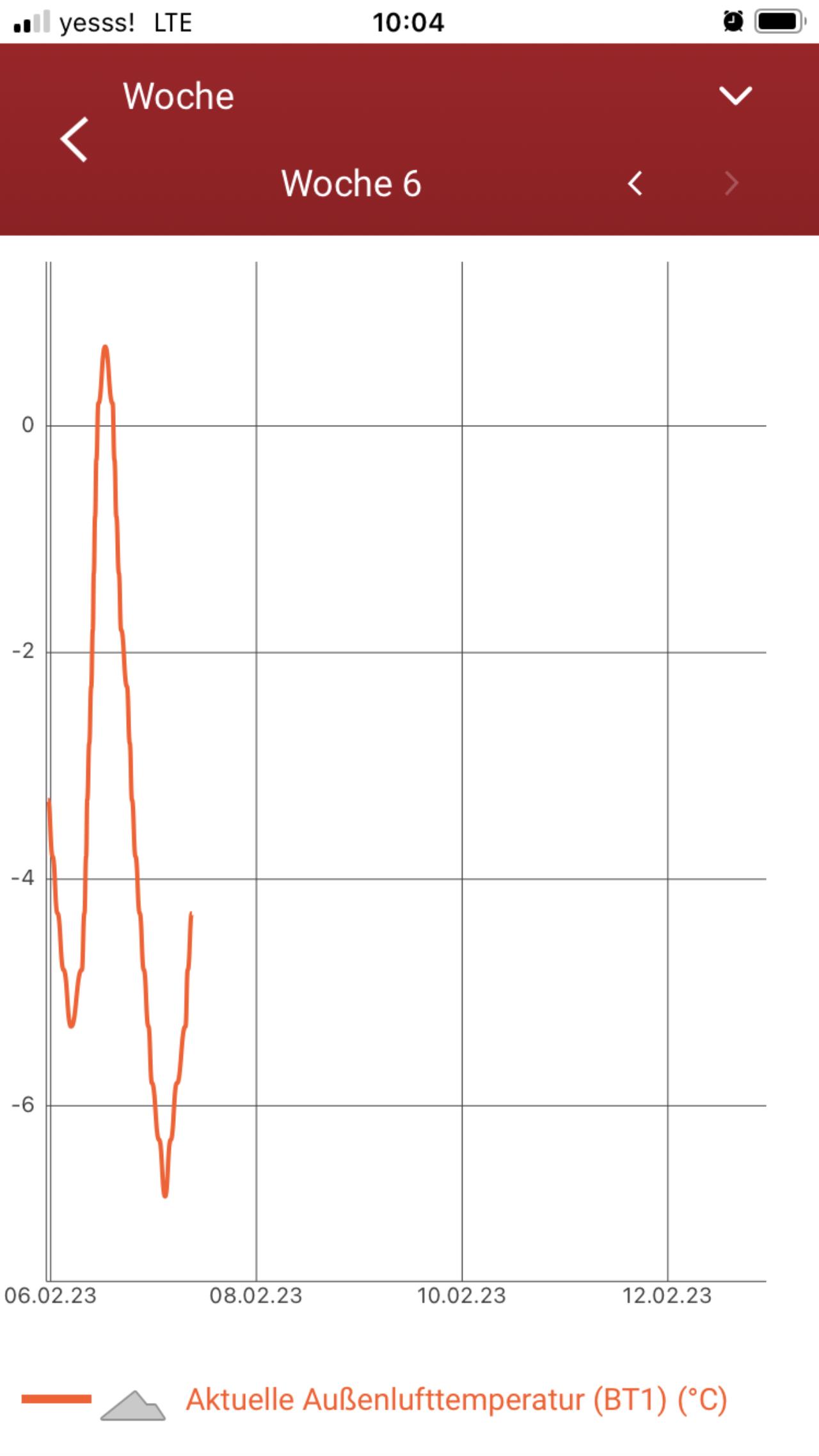Expand the Woche period dropdown

coord(735,95)
